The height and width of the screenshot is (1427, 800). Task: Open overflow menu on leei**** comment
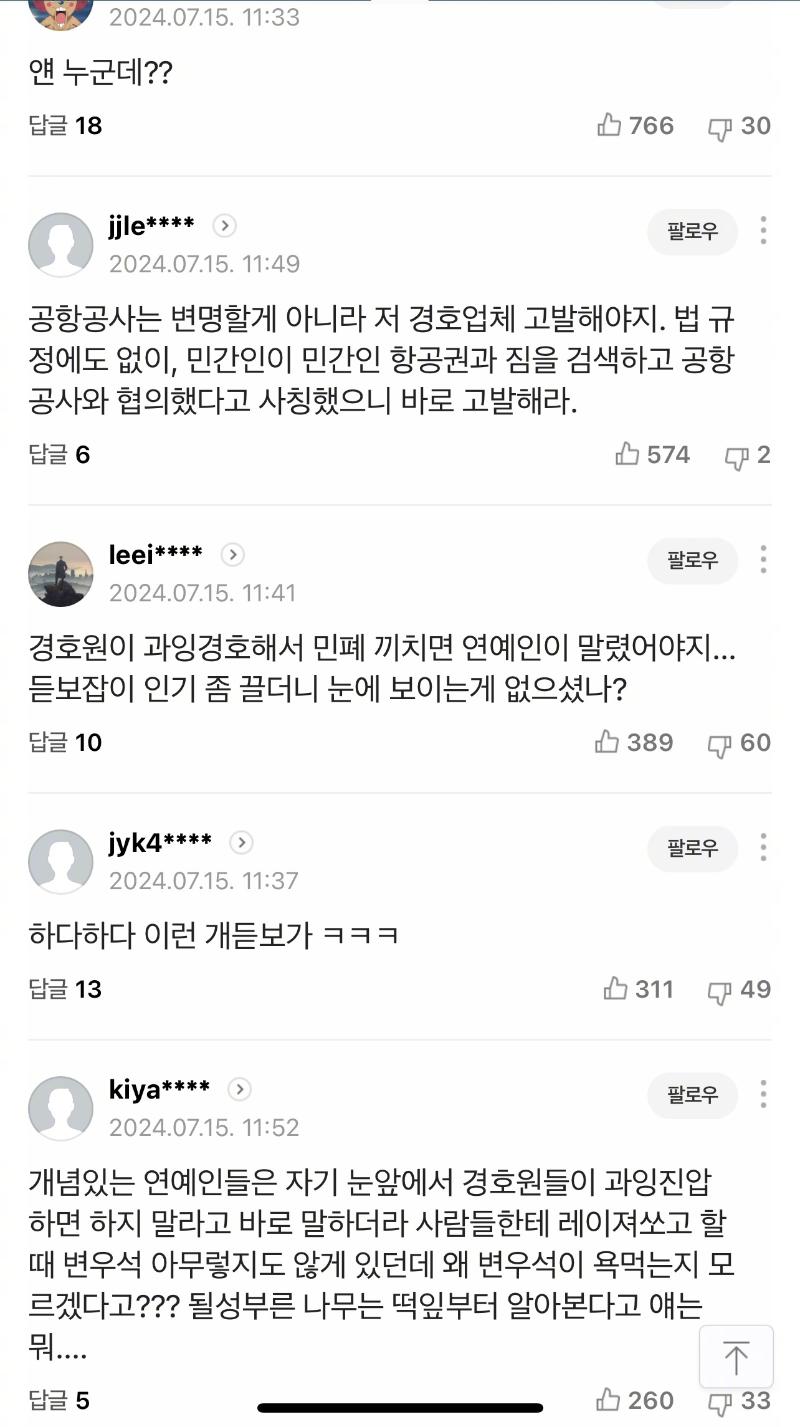763,560
